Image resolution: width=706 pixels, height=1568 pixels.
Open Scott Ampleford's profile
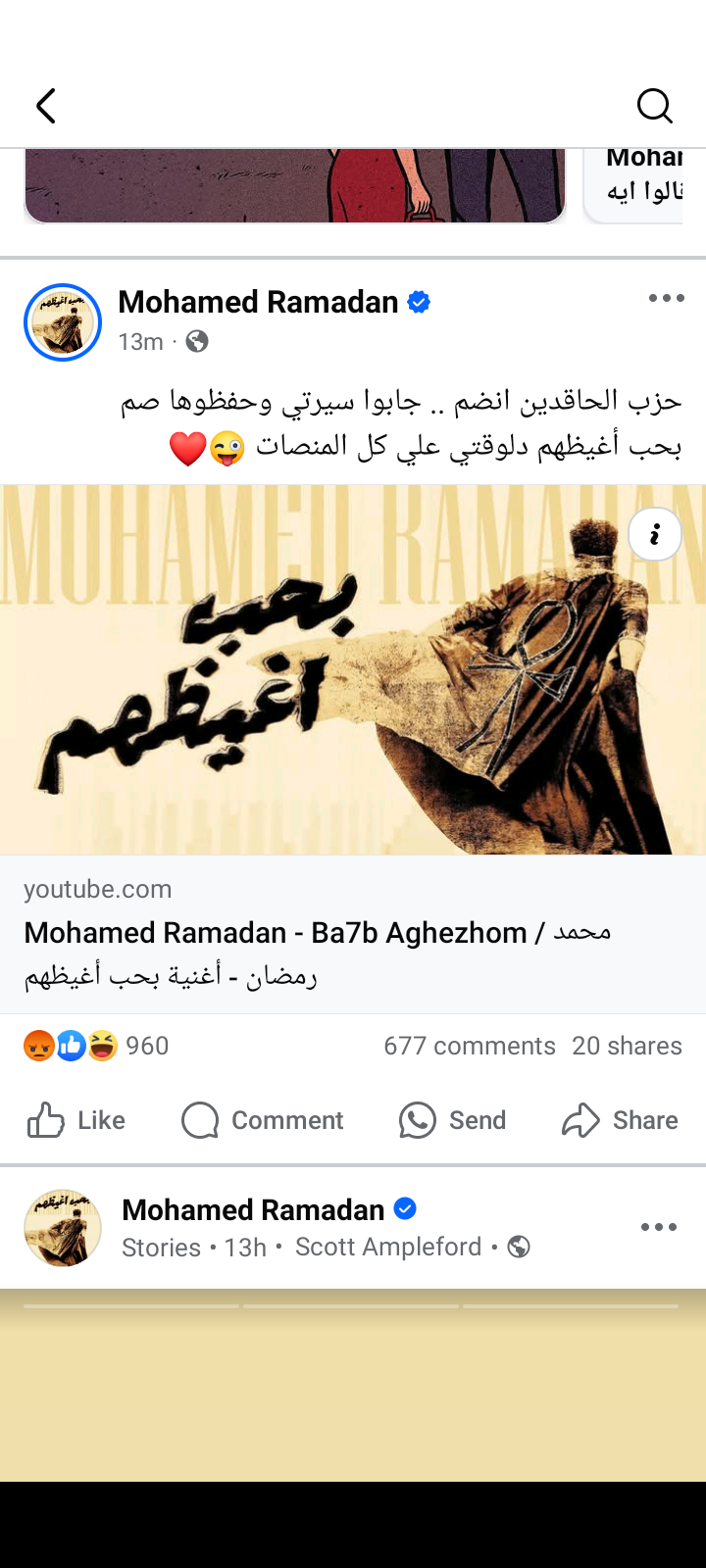pos(388,1247)
